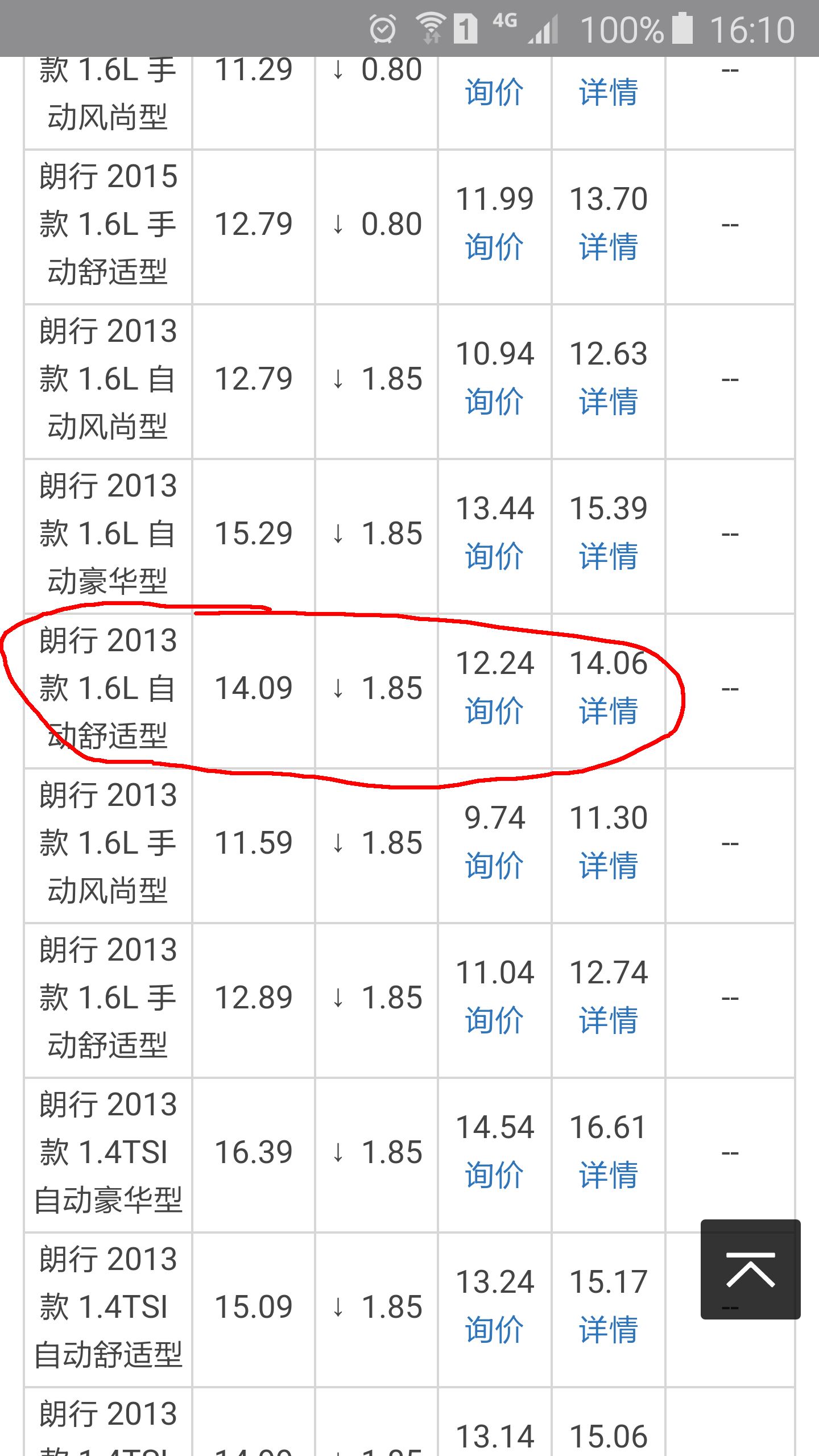Tap 询价 under price 13.24
Image resolution: width=819 pixels, height=1456 pixels.
tap(494, 1330)
